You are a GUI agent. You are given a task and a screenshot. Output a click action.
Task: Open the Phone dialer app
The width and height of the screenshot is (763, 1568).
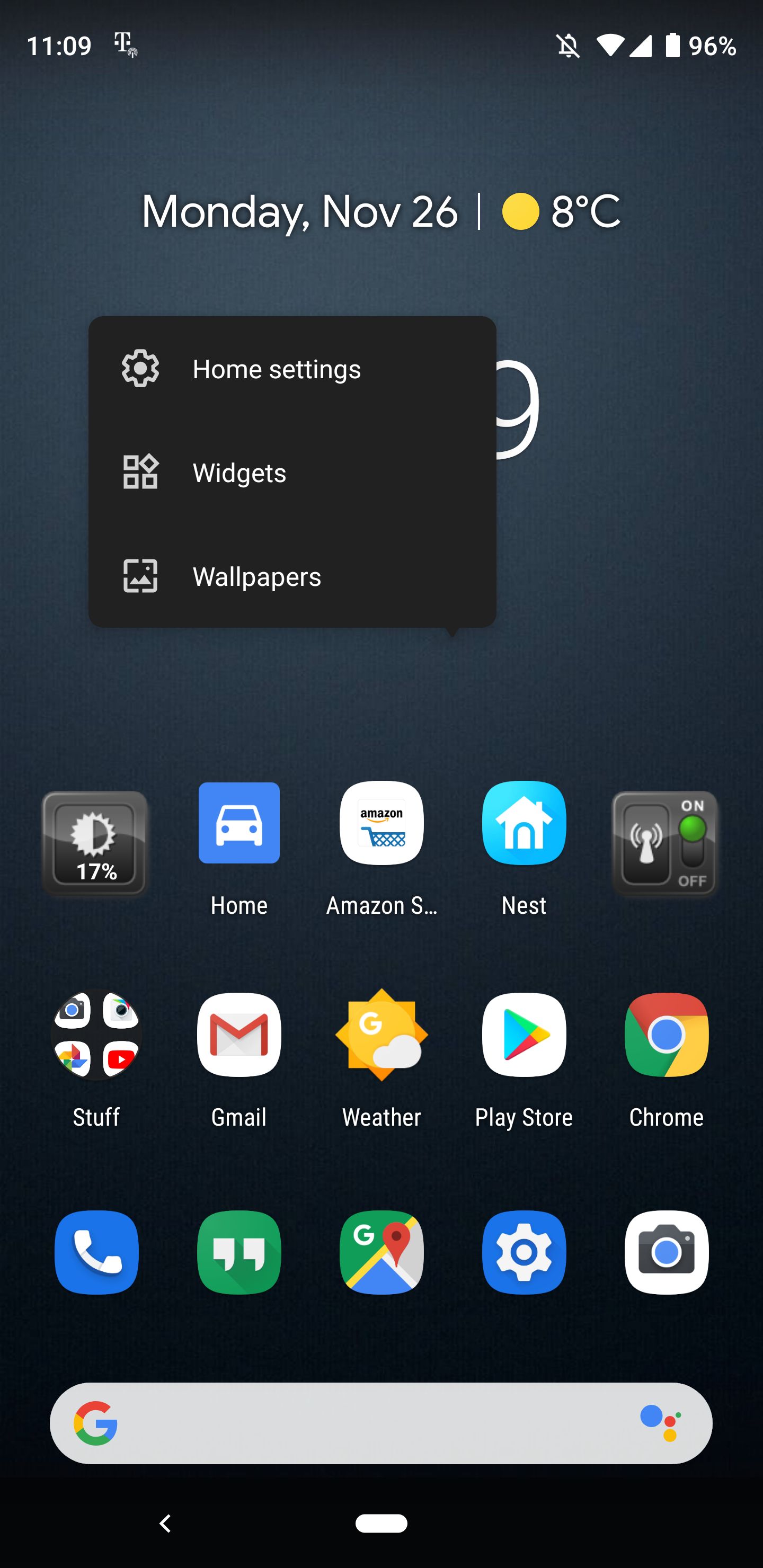point(96,1252)
